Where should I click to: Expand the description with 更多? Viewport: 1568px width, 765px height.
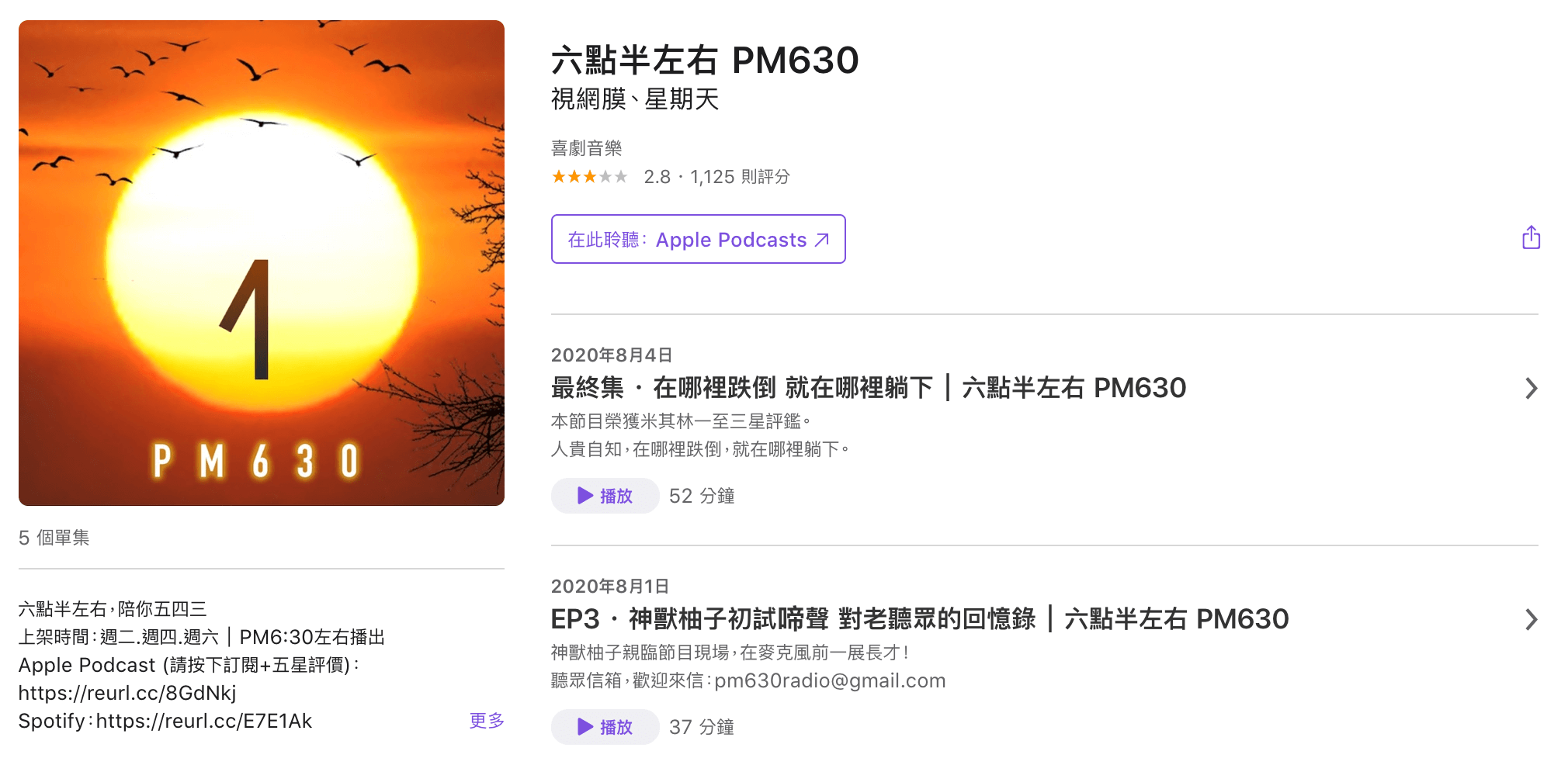click(x=487, y=721)
